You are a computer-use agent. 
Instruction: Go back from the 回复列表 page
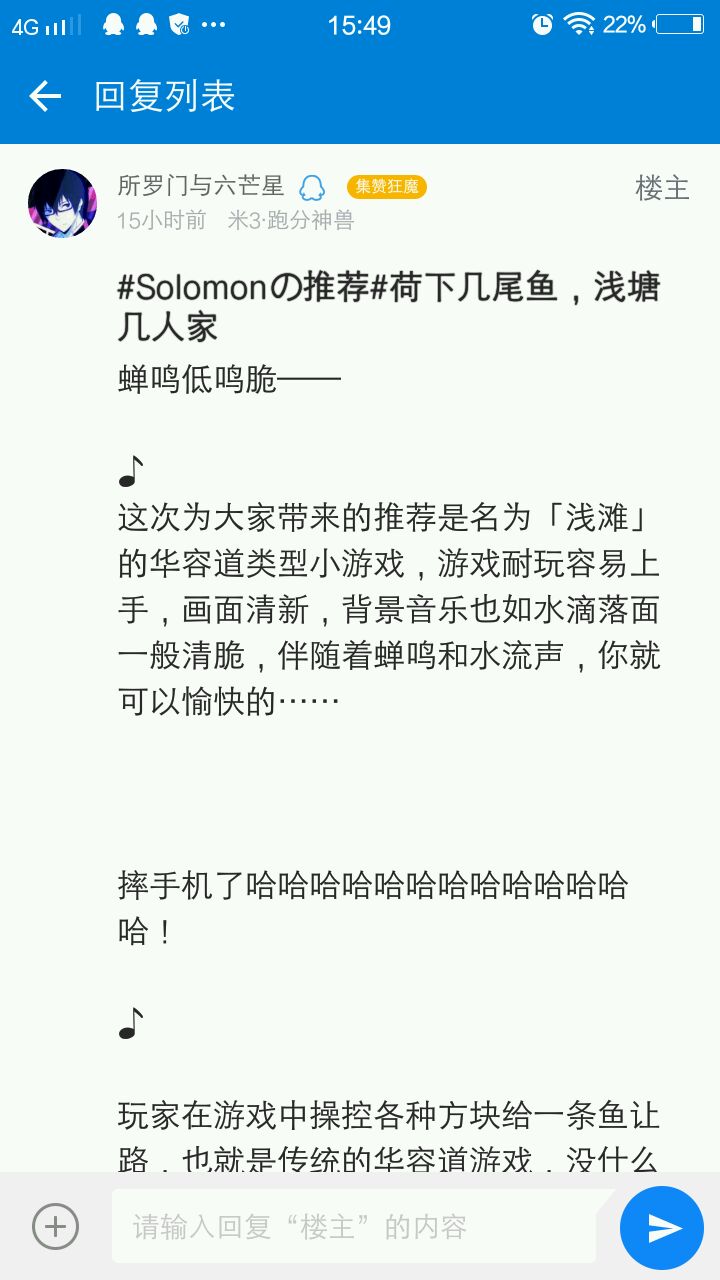pyautogui.click(x=45, y=96)
